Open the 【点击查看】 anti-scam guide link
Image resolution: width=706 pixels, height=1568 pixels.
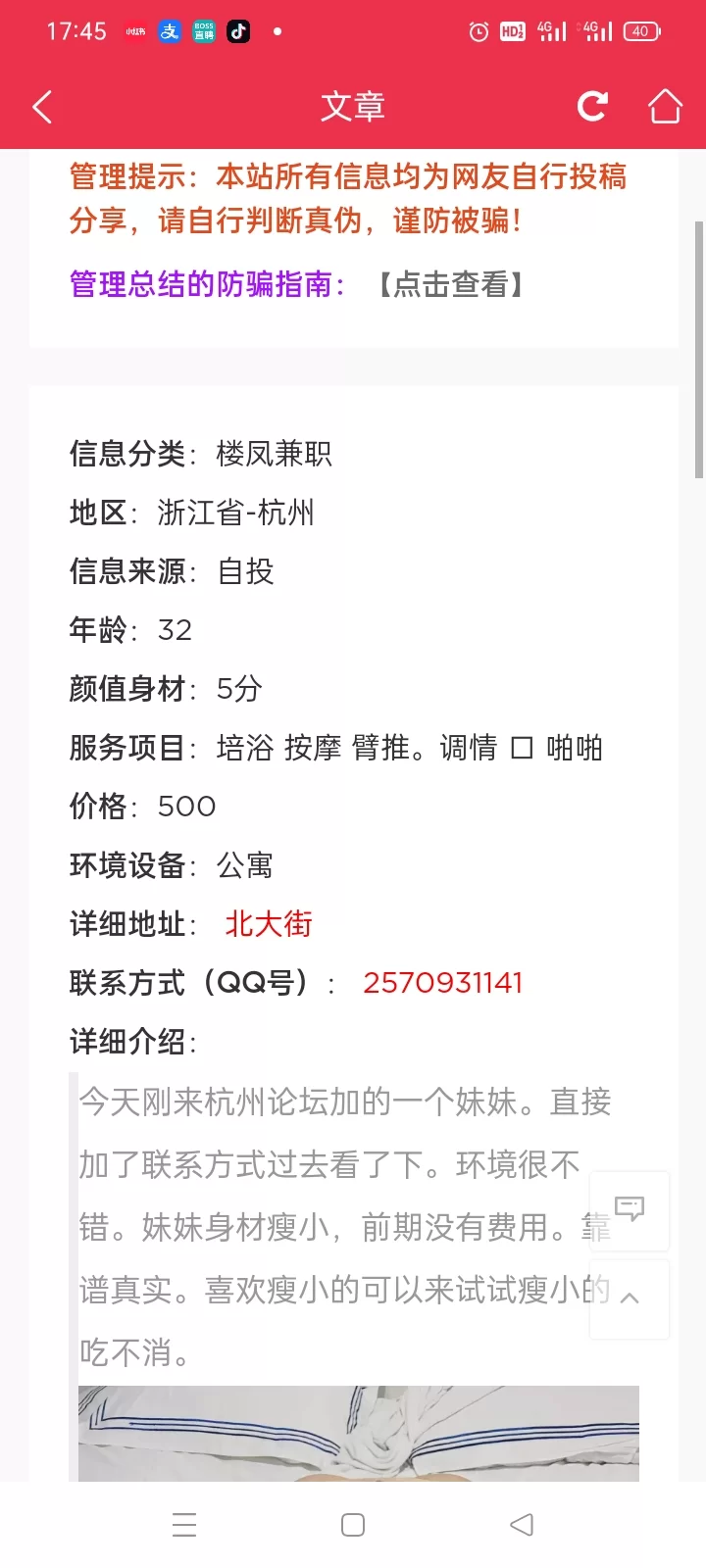point(452,284)
